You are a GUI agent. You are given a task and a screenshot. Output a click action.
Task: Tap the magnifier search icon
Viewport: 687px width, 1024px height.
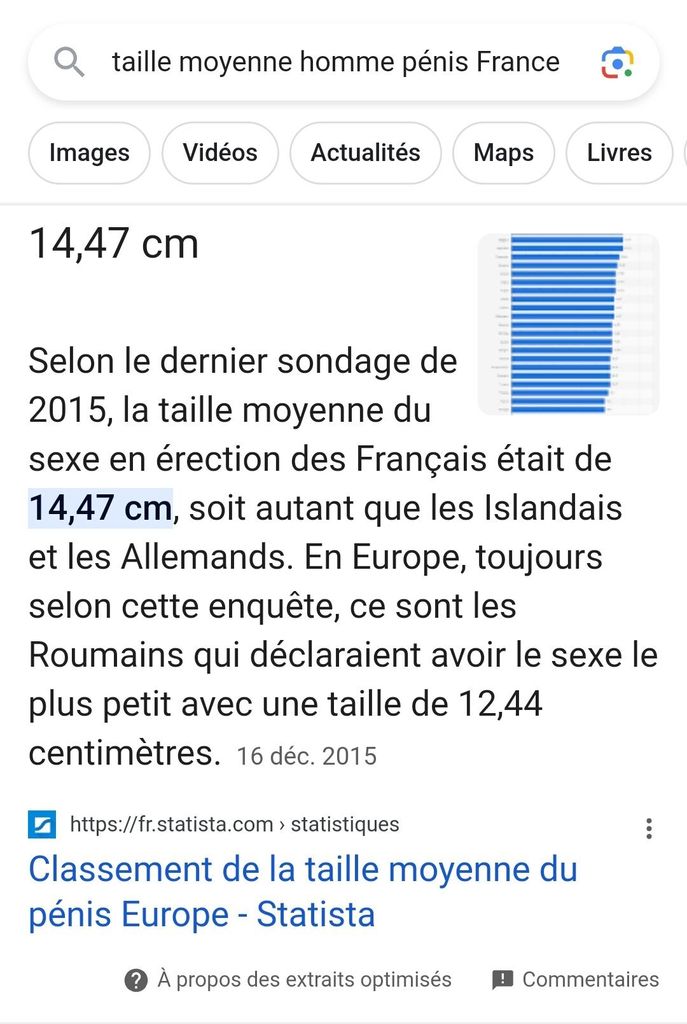pyautogui.click(x=69, y=63)
